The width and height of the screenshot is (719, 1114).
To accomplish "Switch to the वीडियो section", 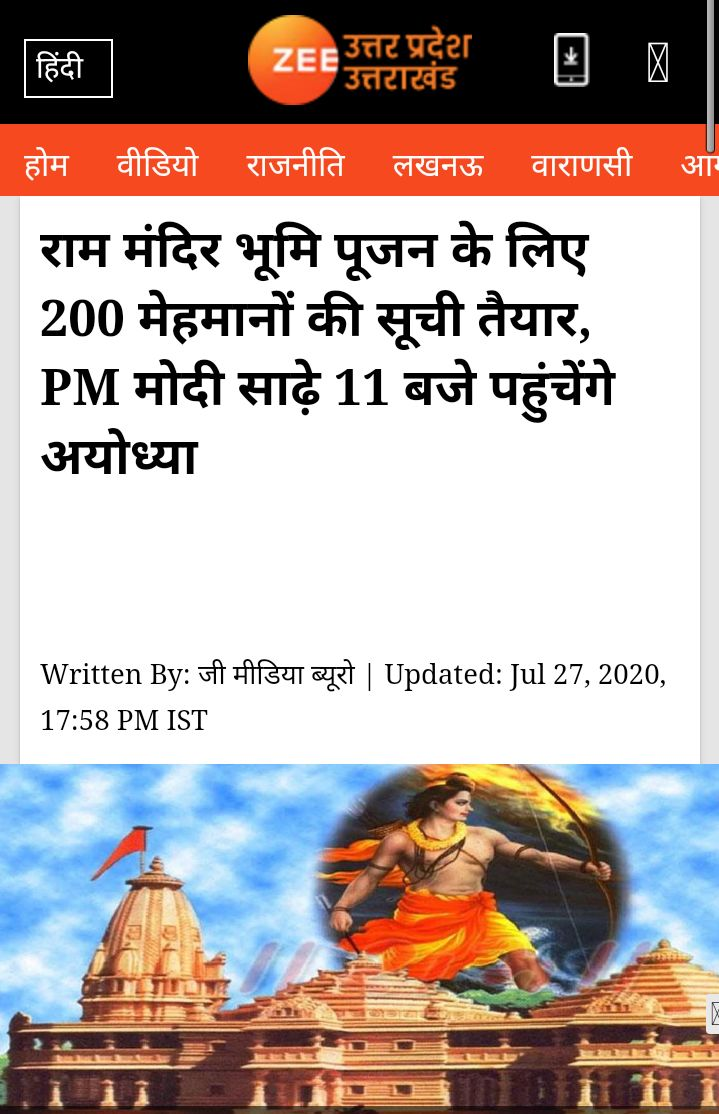I will click(157, 163).
